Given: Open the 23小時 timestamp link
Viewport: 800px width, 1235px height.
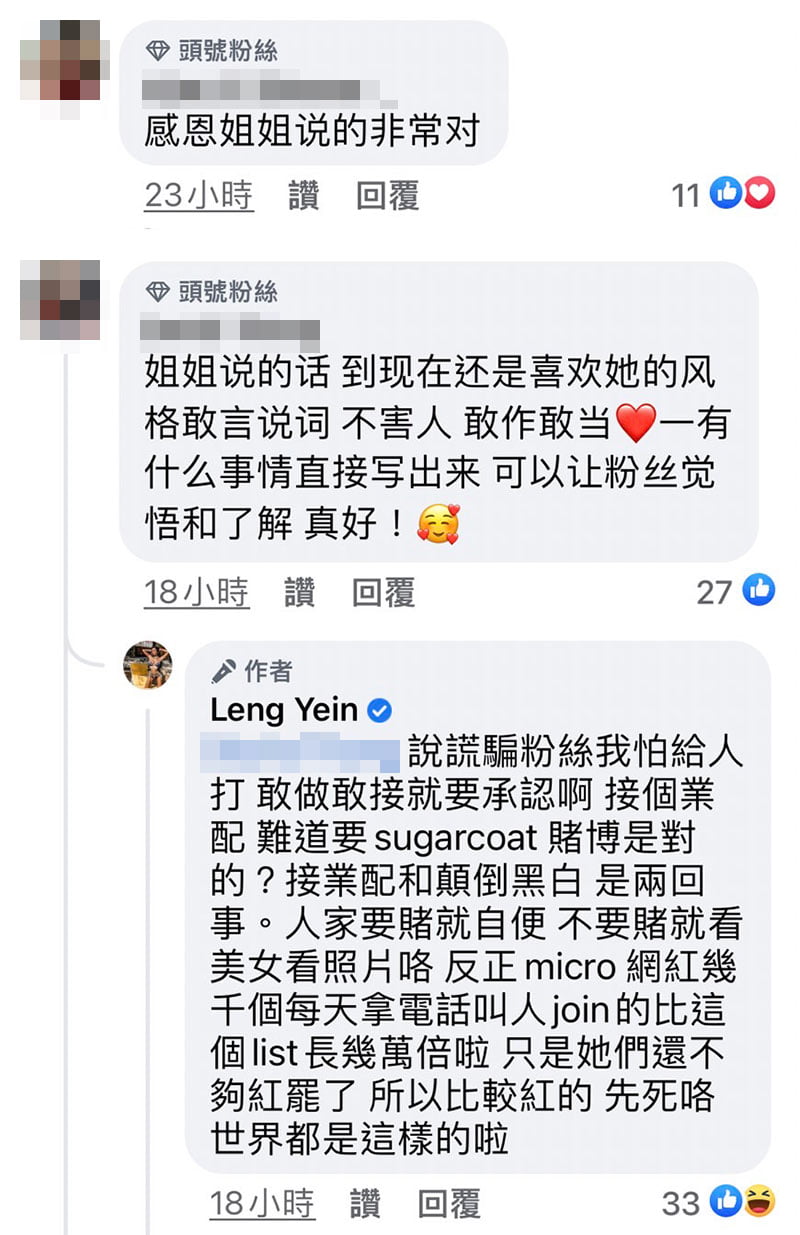Looking at the screenshot, I should [199, 195].
